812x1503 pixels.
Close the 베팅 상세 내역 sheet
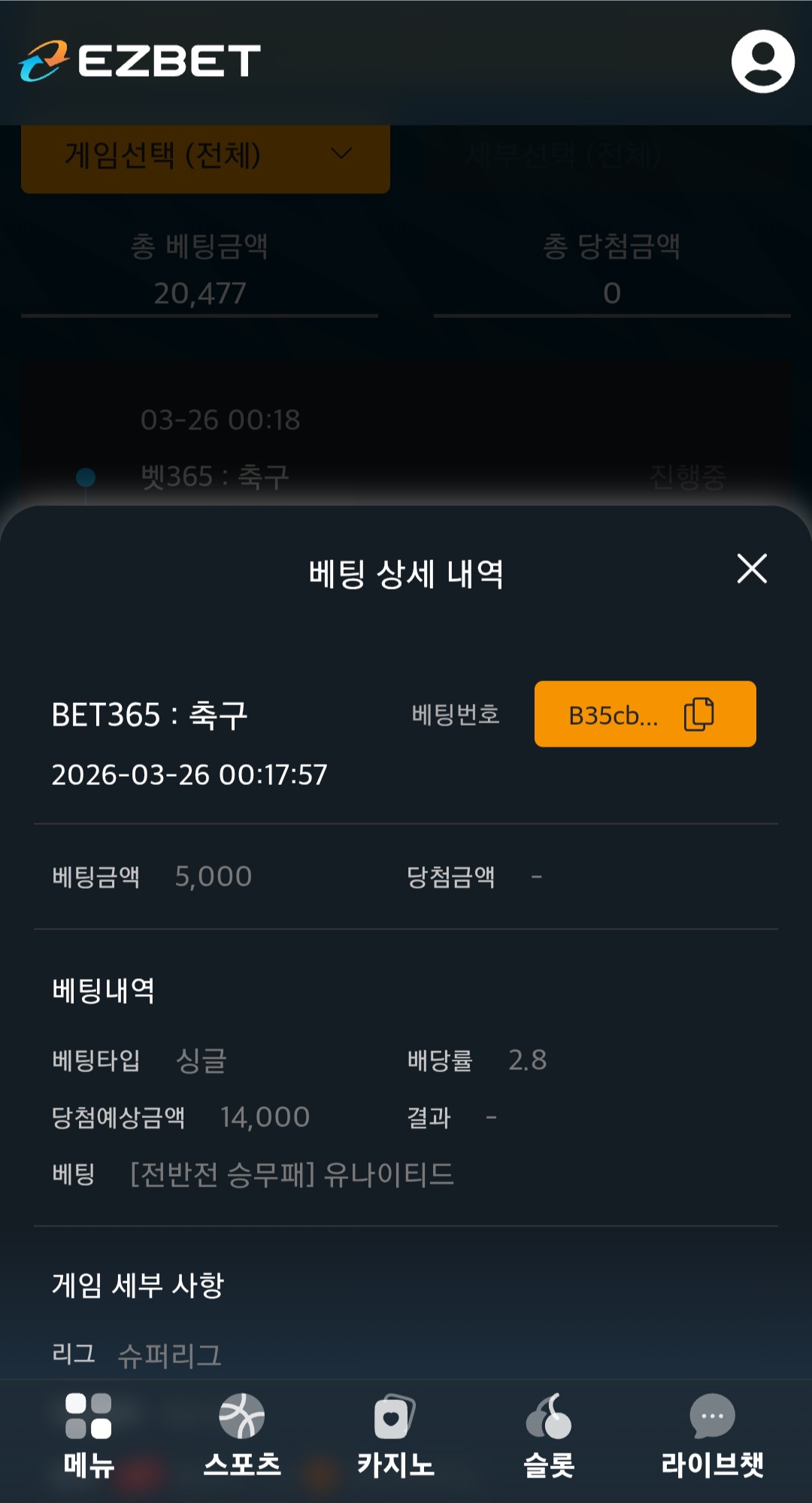coord(752,569)
